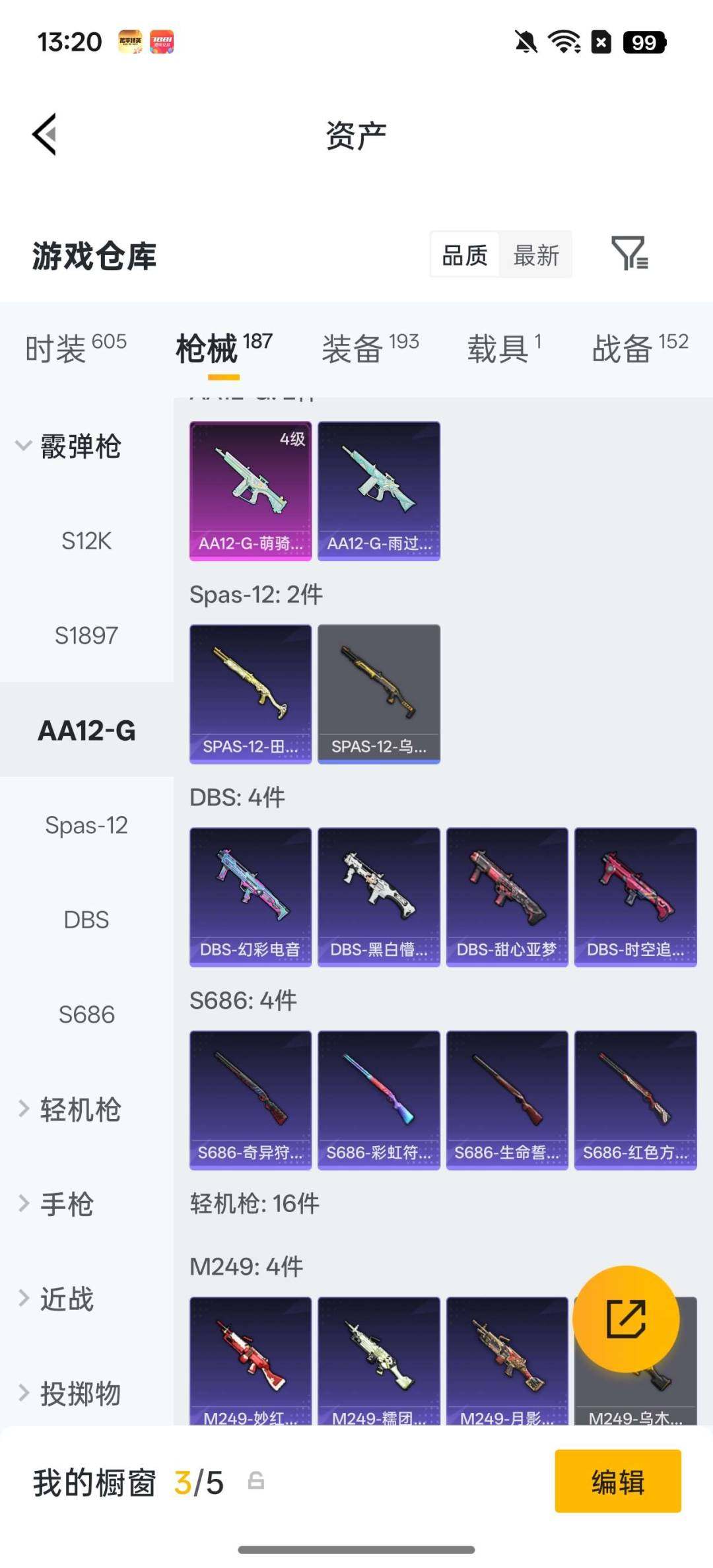
Task: Expand the 轻机枪 category
Action: pyautogui.click(x=69, y=1109)
